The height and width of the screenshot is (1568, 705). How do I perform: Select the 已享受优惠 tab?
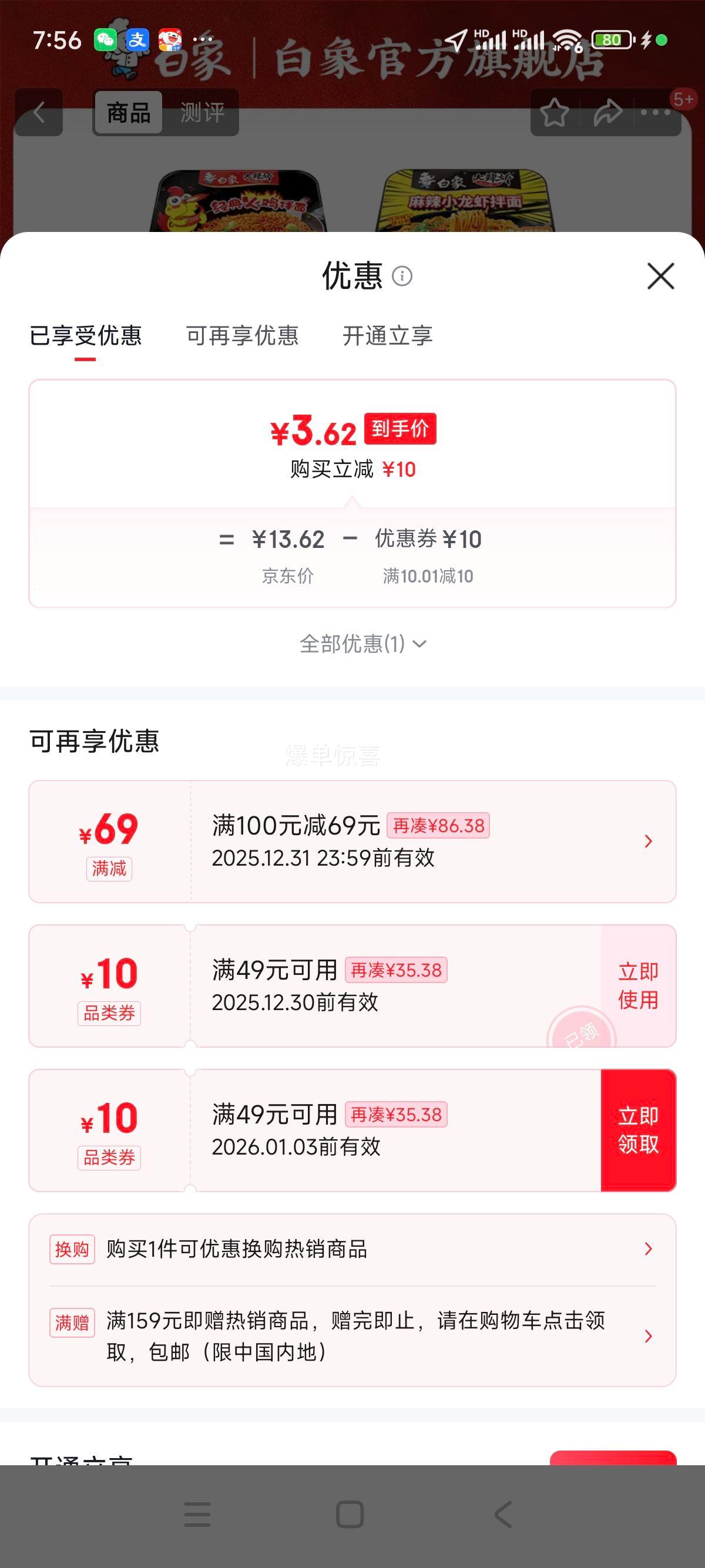pos(85,335)
